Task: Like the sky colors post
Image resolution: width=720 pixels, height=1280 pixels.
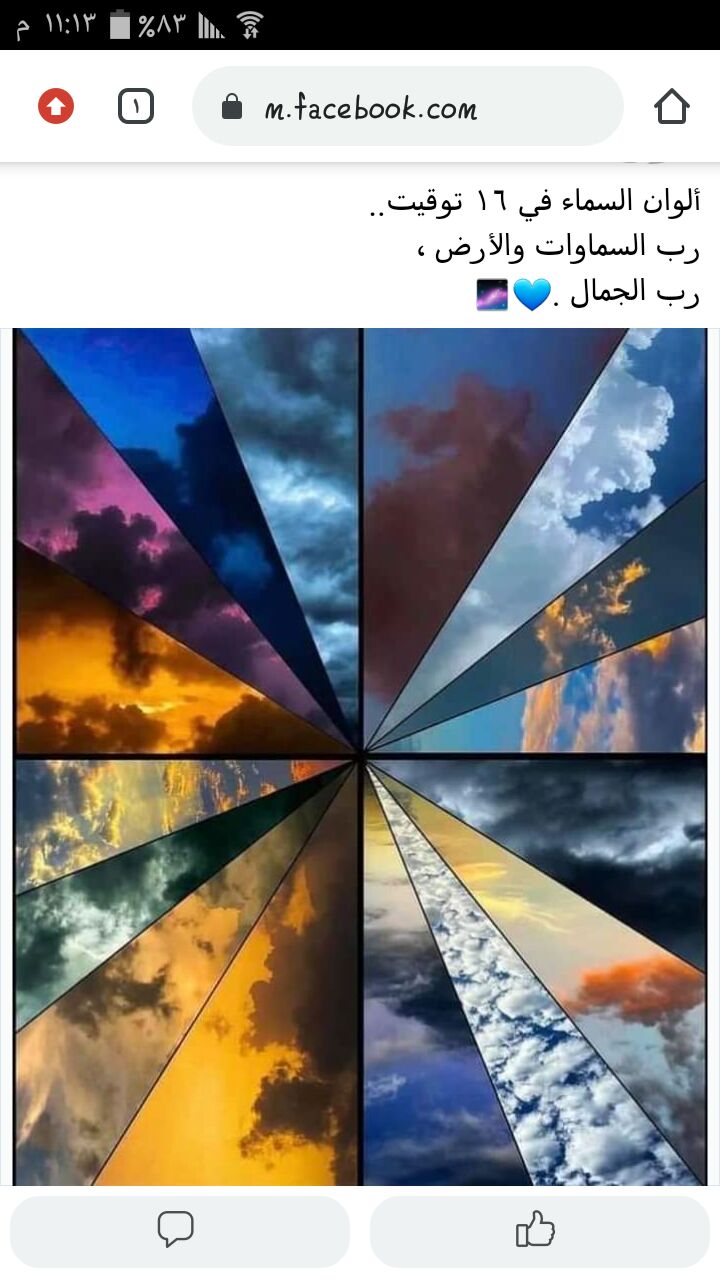Action: coord(540,1231)
